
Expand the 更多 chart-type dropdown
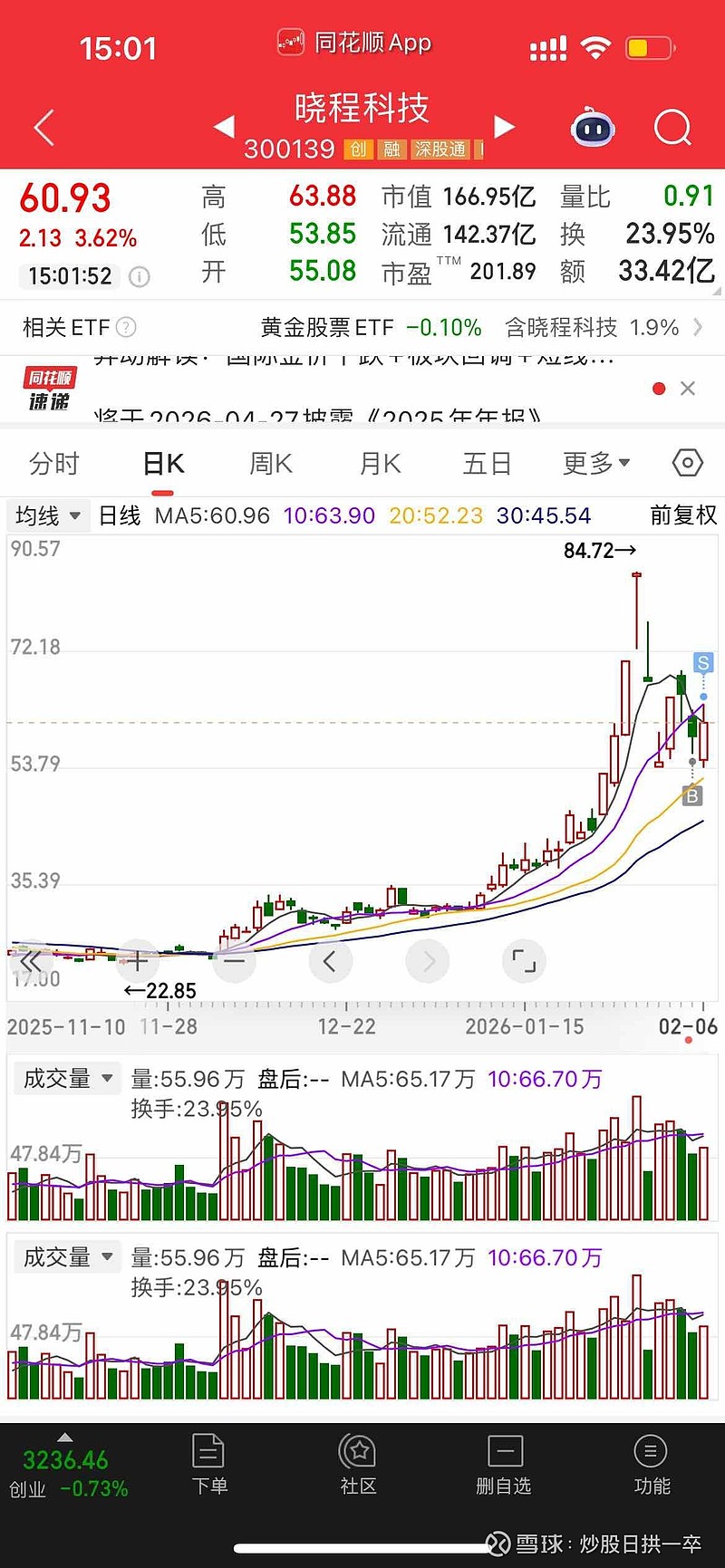595,463
